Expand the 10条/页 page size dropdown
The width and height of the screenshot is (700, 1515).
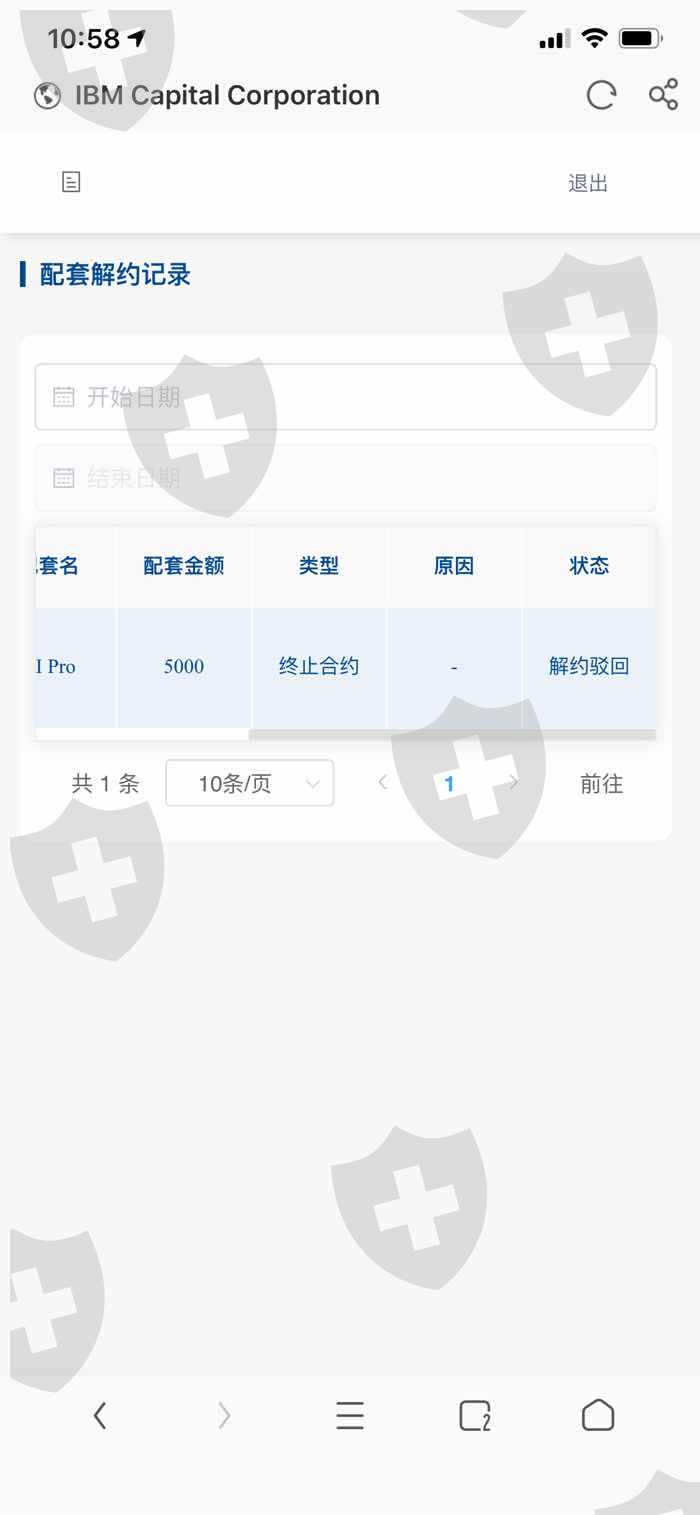click(250, 783)
